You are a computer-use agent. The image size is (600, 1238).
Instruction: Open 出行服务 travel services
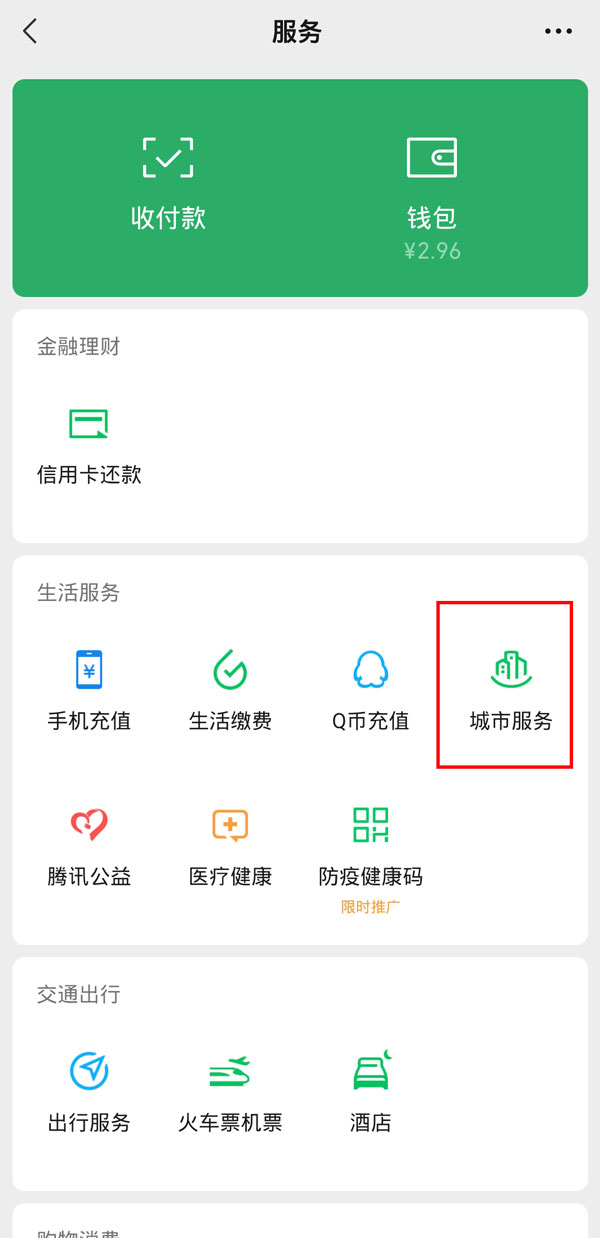click(89, 1092)
